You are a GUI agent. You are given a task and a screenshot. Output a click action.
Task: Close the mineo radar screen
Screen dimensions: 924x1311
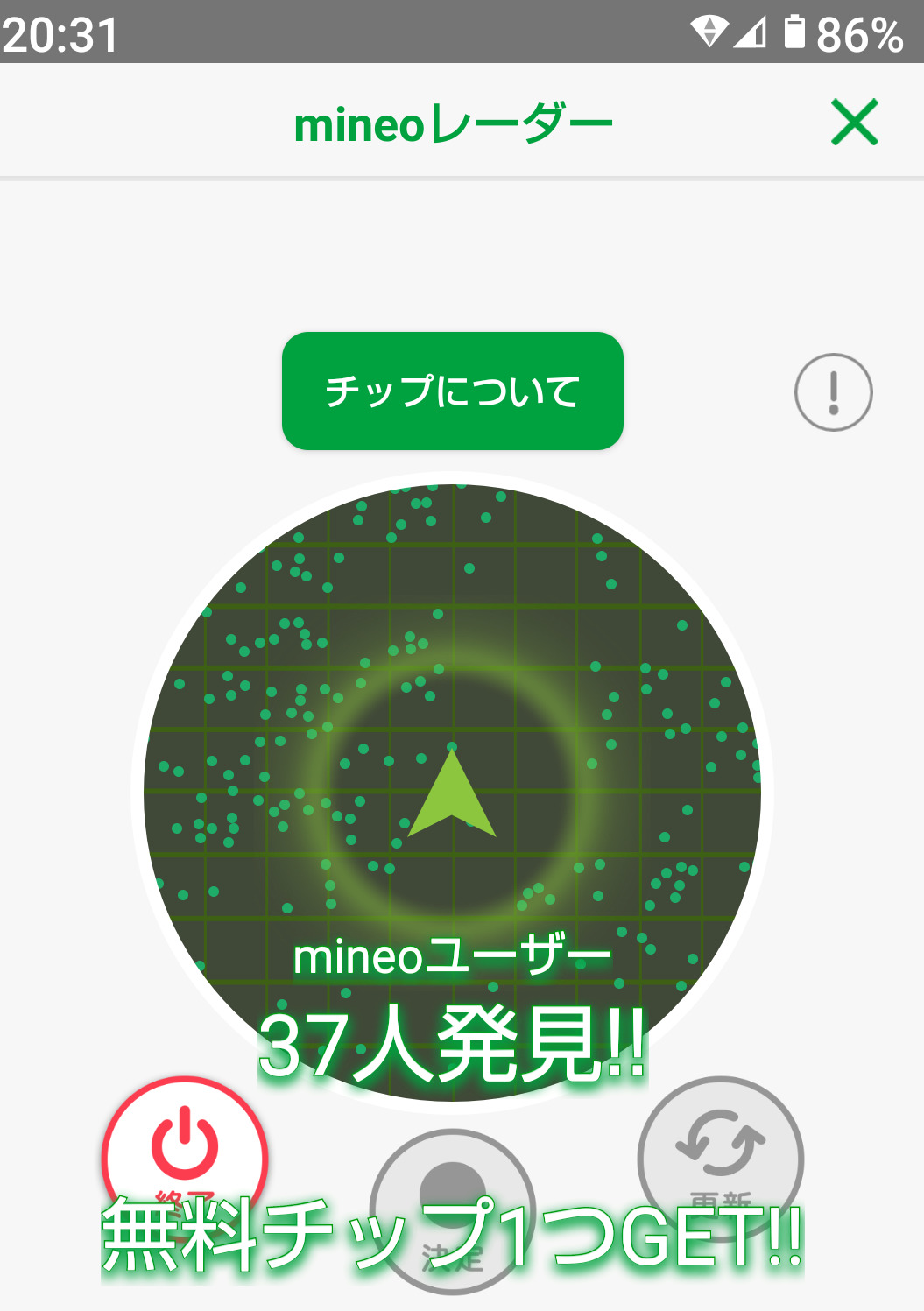(x=854, y=123)
